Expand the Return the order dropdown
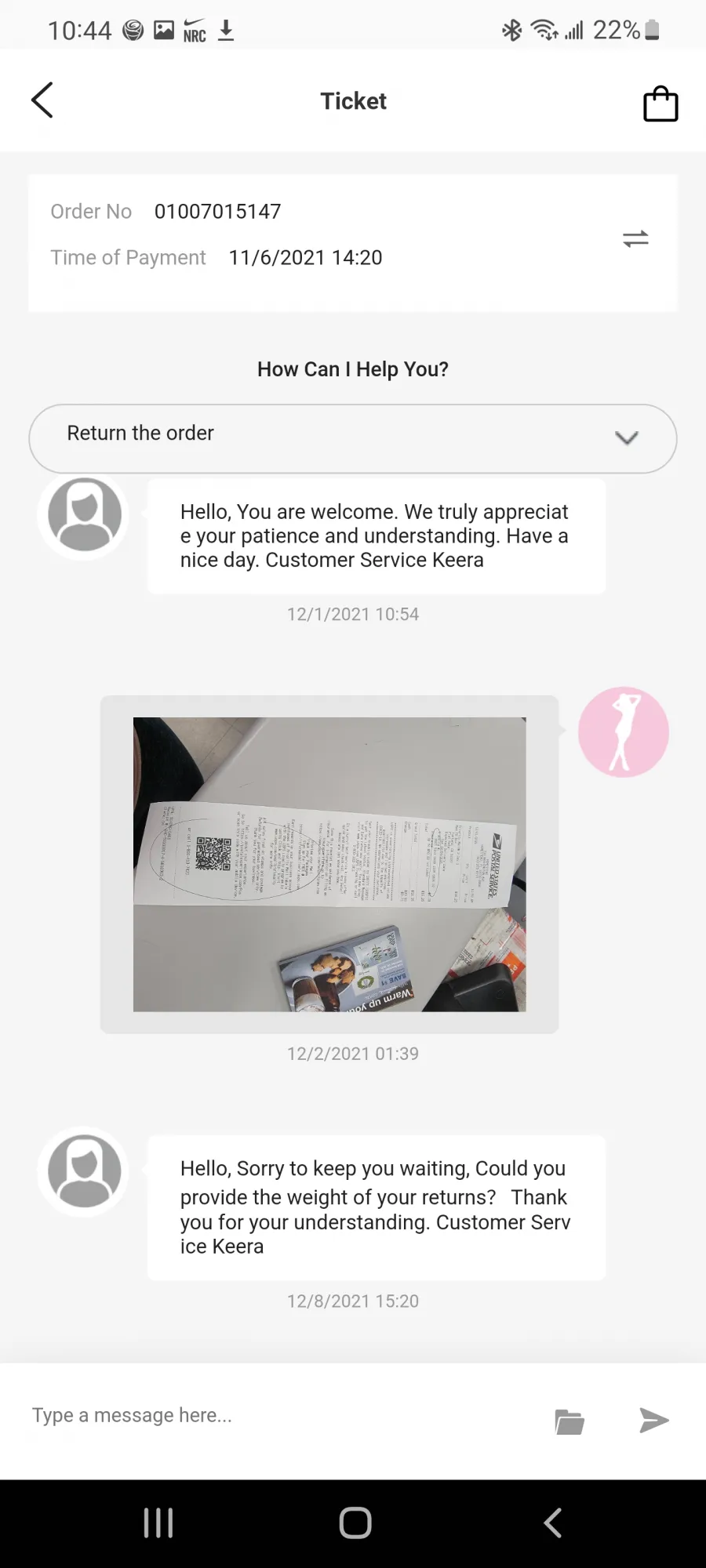The image size is (706, 1568). 626,437
